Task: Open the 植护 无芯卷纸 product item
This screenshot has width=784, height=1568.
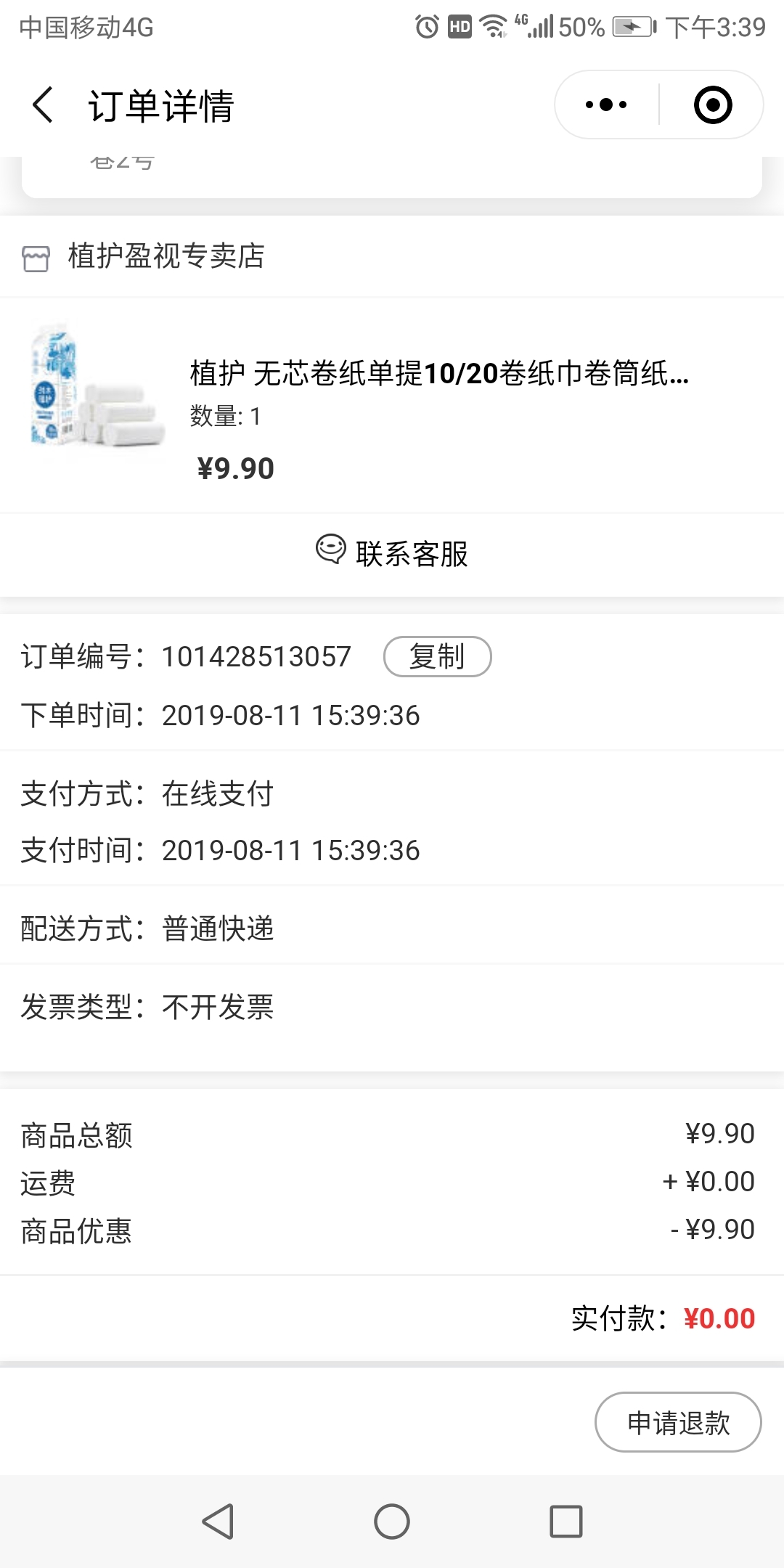Action: coord(392,405)
